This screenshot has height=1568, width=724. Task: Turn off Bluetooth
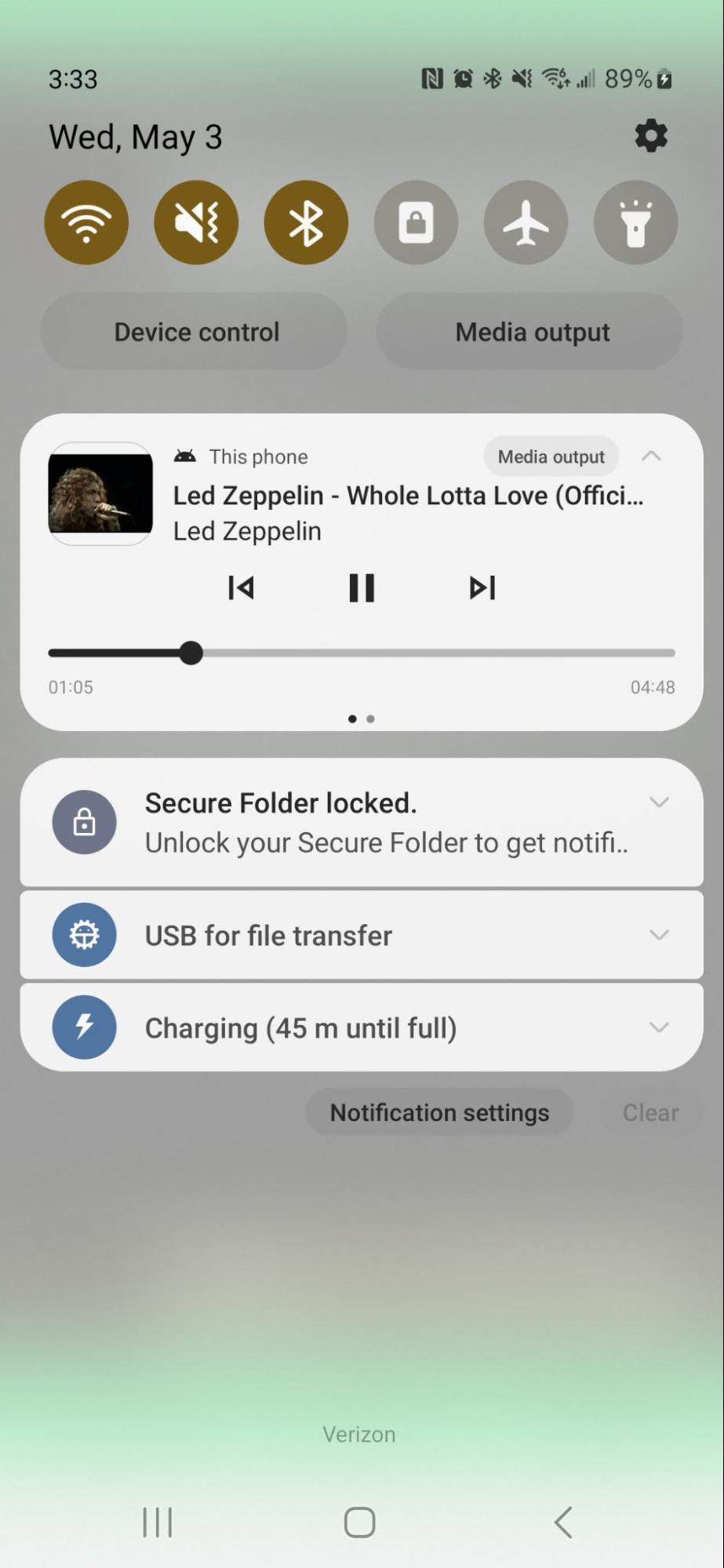click(x=306, y=223)
